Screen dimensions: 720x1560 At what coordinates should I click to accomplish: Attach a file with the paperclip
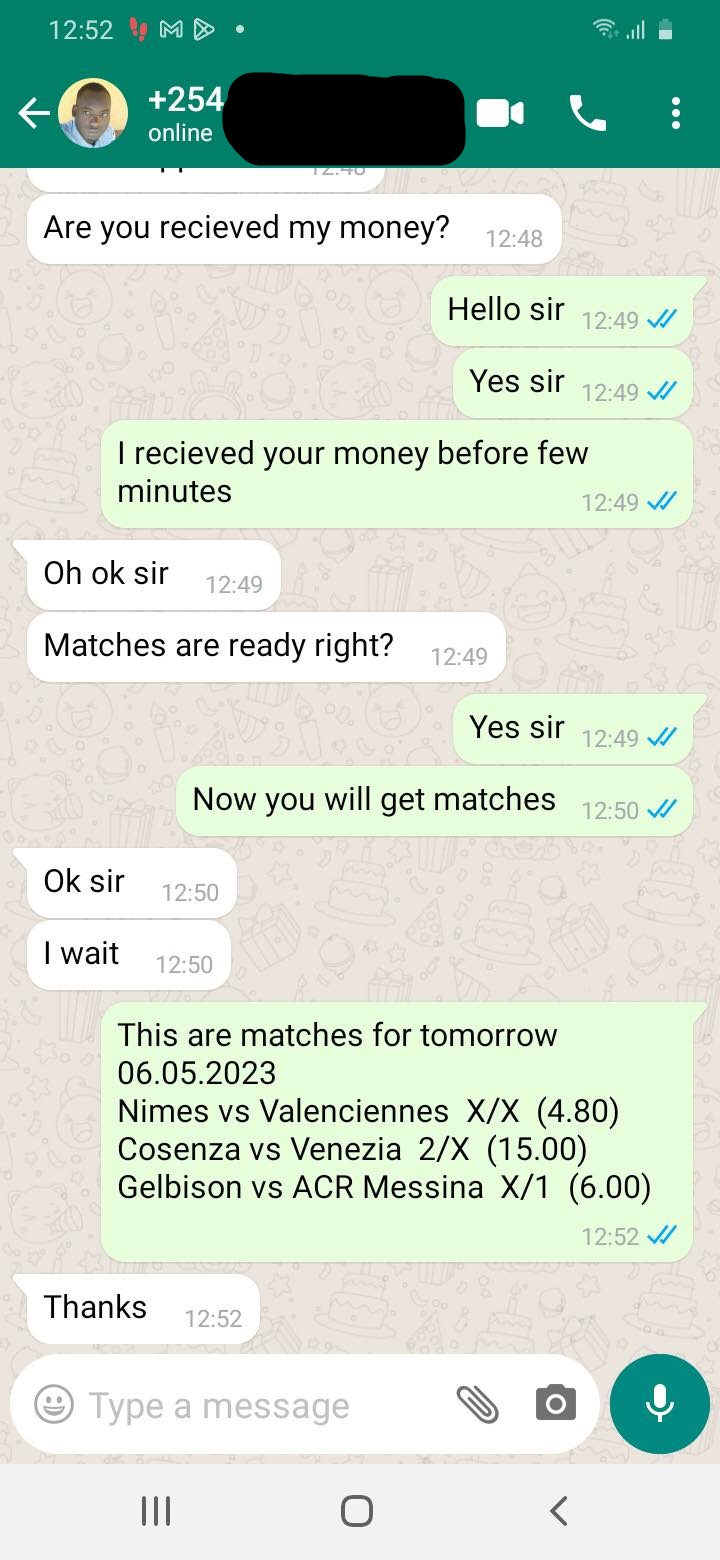(x=477, y=1404)
